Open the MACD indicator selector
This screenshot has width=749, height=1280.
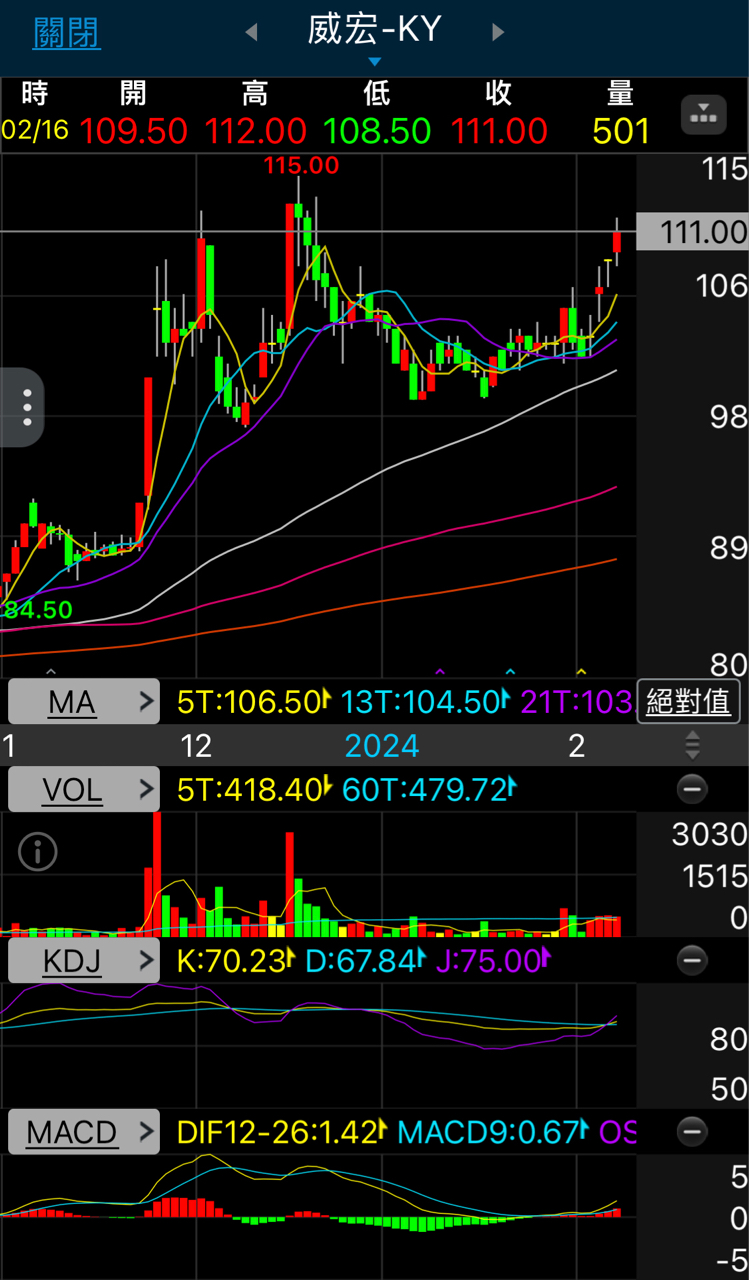(x=84, y=1132)
